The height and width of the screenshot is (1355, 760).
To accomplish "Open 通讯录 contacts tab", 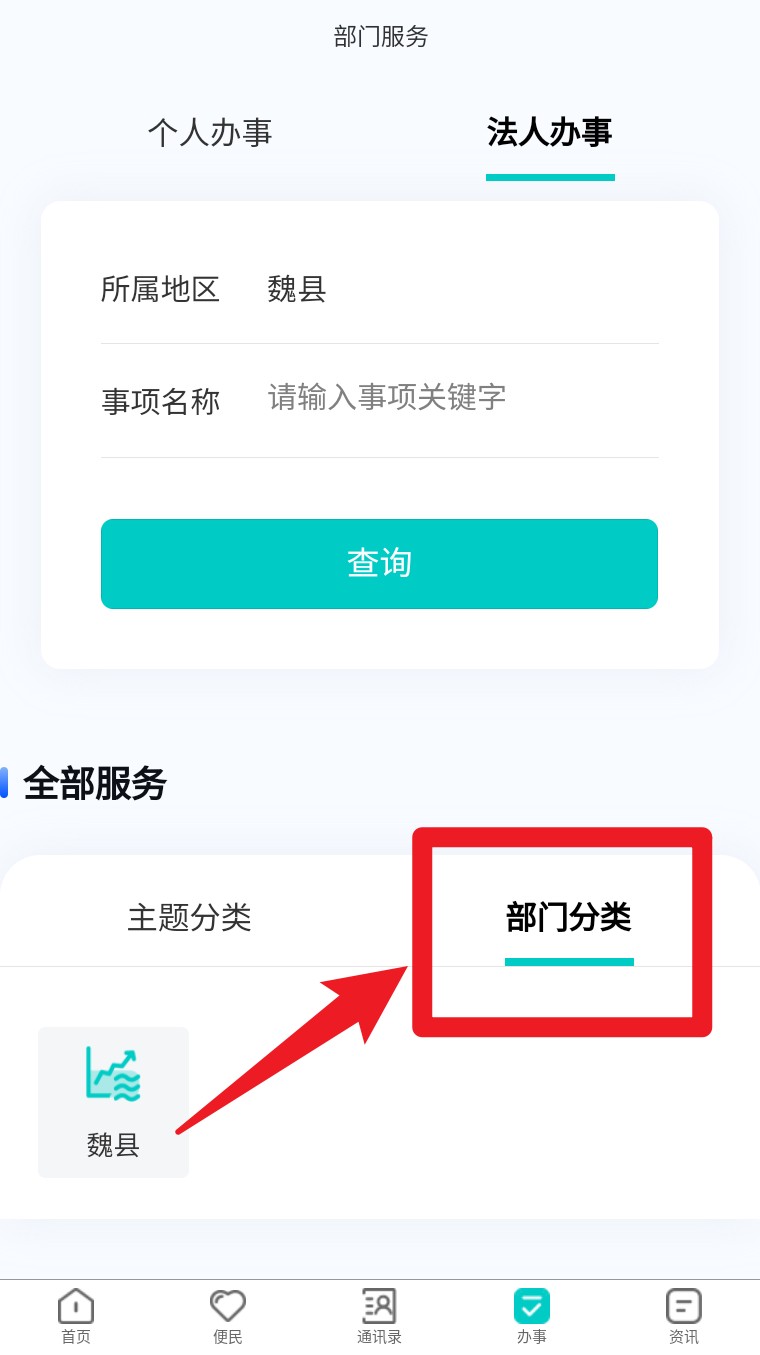I will pyautogui.click(x=379, y=1316).
